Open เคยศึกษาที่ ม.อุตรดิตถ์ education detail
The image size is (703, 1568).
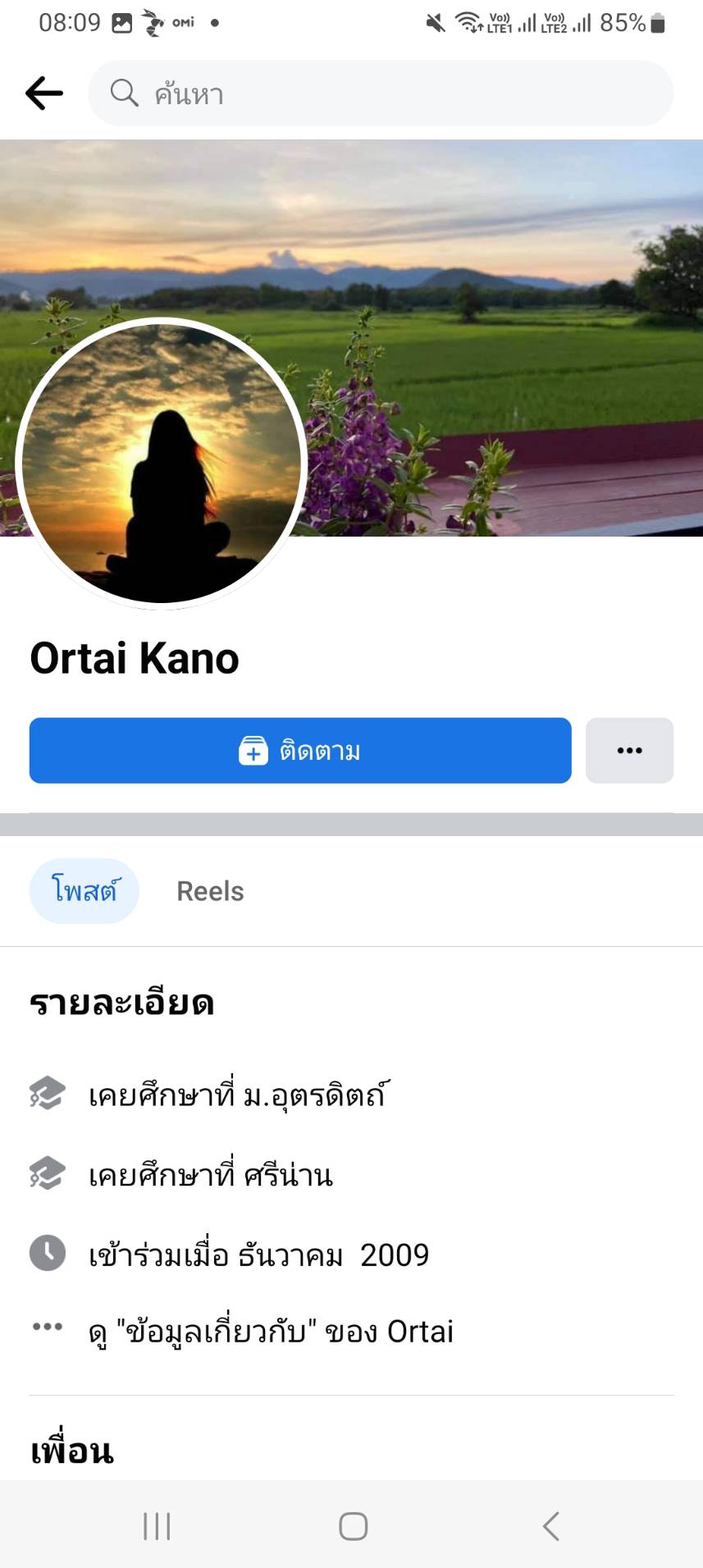(x=238, y=1095)
